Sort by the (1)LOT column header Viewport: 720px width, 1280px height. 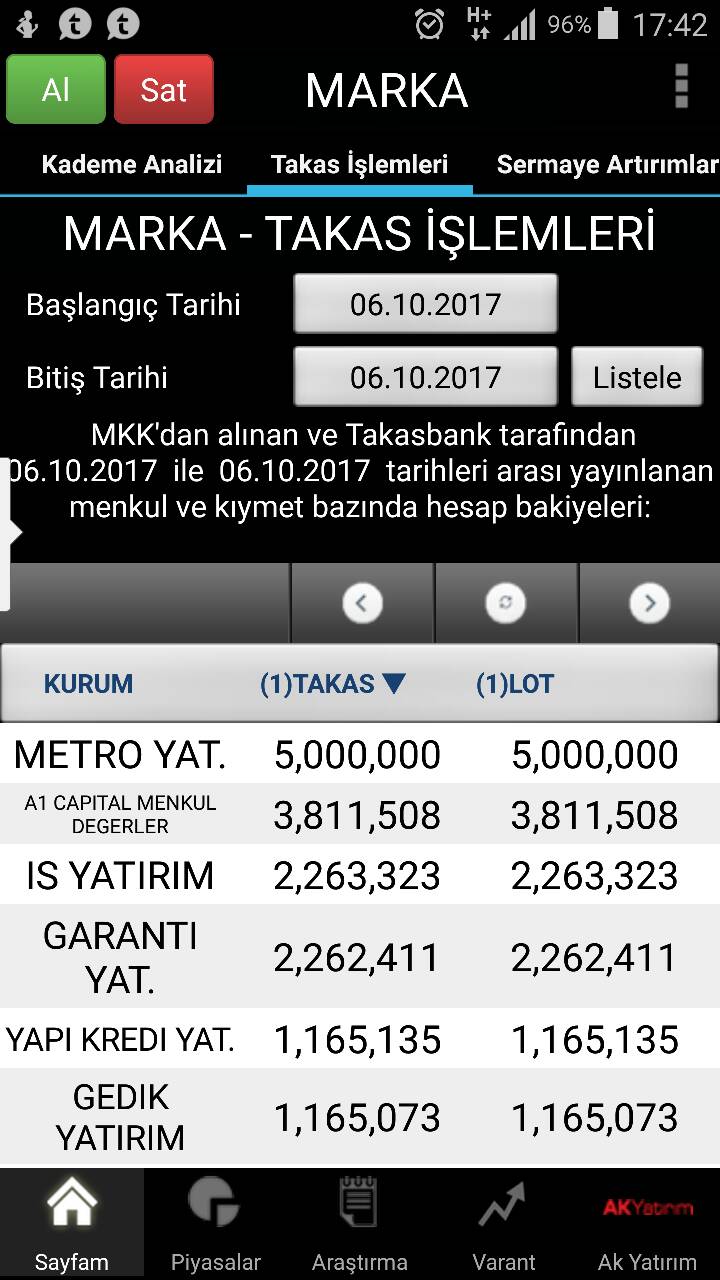[x=515, y=684]
